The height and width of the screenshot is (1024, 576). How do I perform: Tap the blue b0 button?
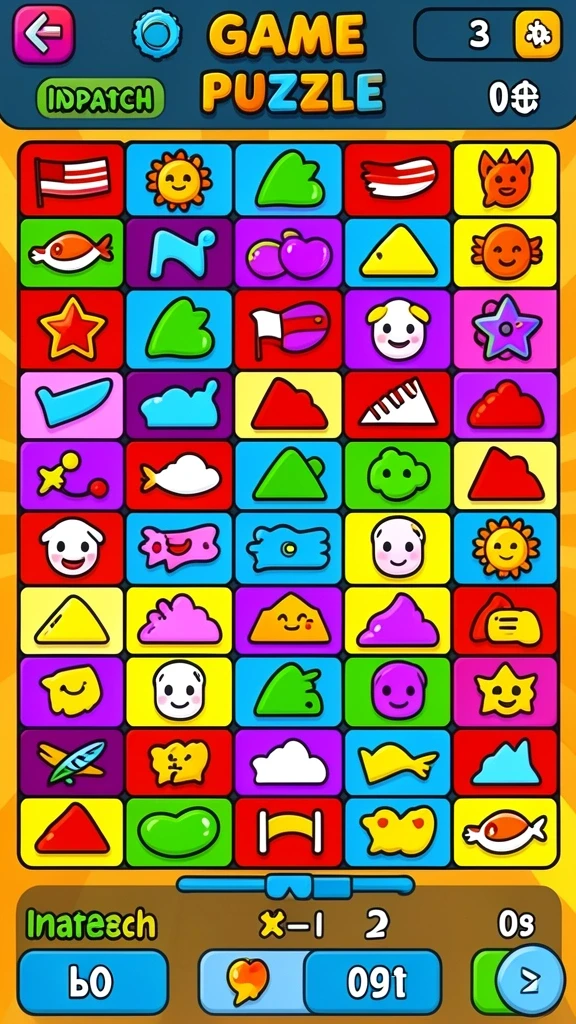(93, 982)
